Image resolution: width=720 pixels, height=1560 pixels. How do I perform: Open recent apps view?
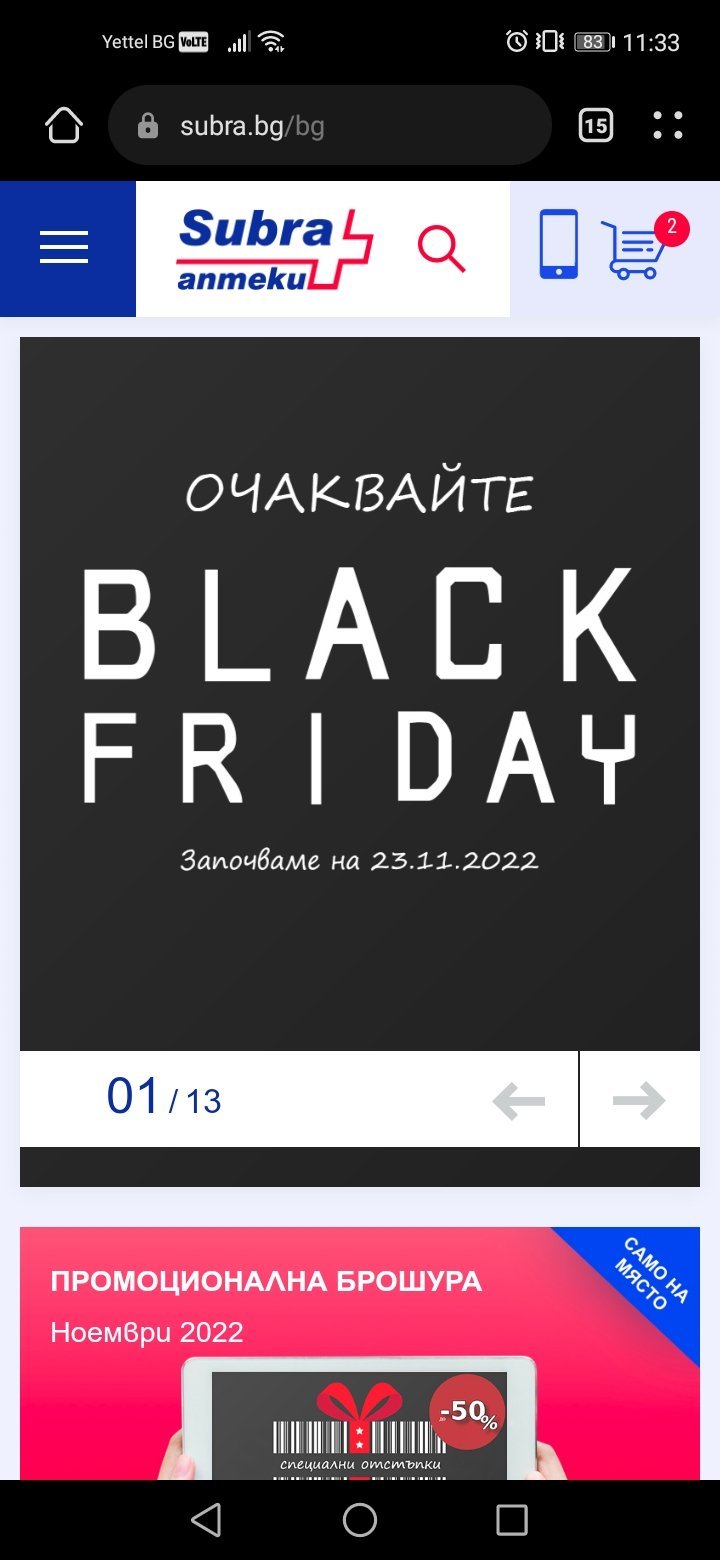click(511, 1520)
